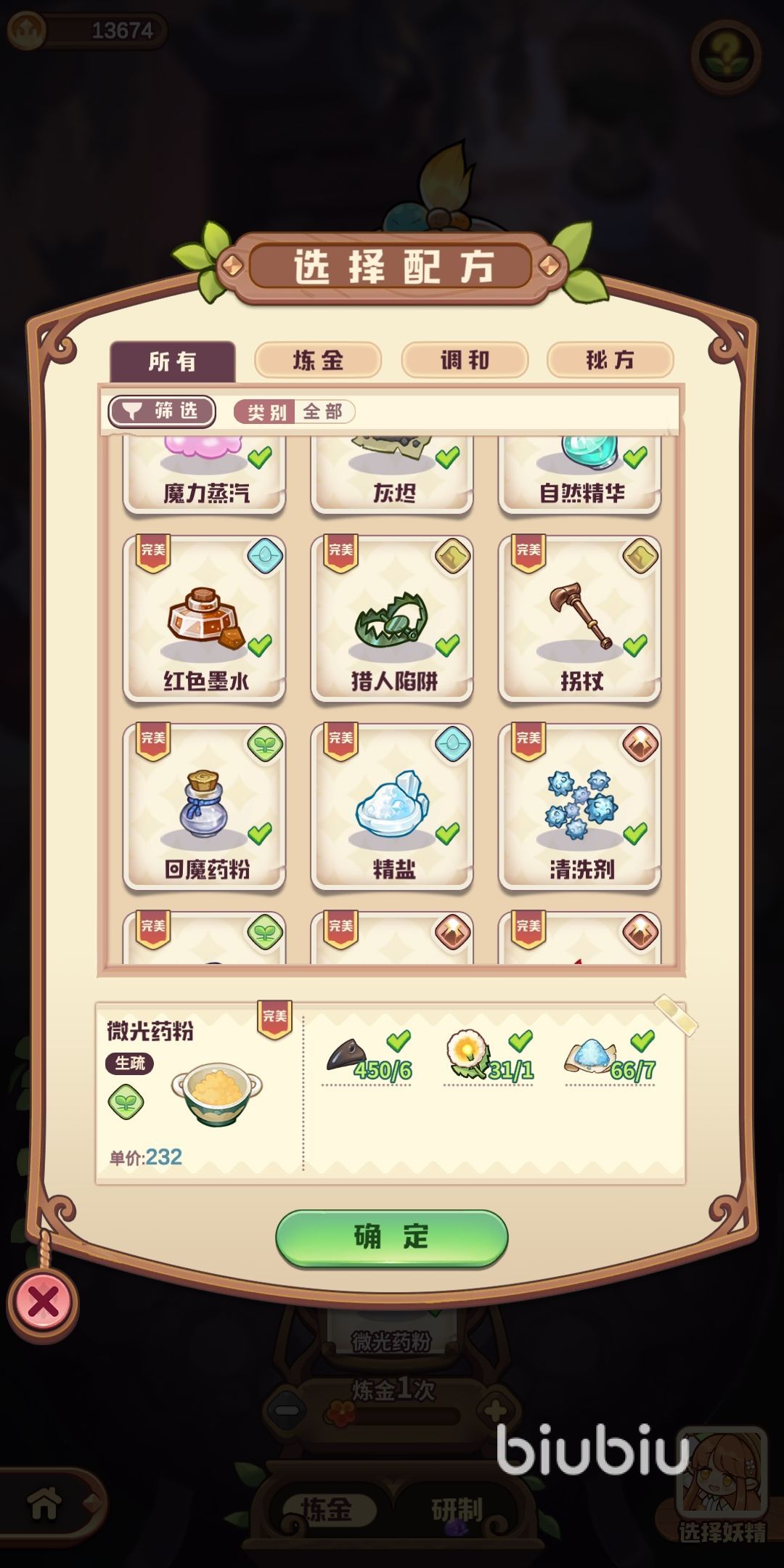
Task: Choose the 猎人陷阱 recipe card
Action: click(x=392, y=619)
